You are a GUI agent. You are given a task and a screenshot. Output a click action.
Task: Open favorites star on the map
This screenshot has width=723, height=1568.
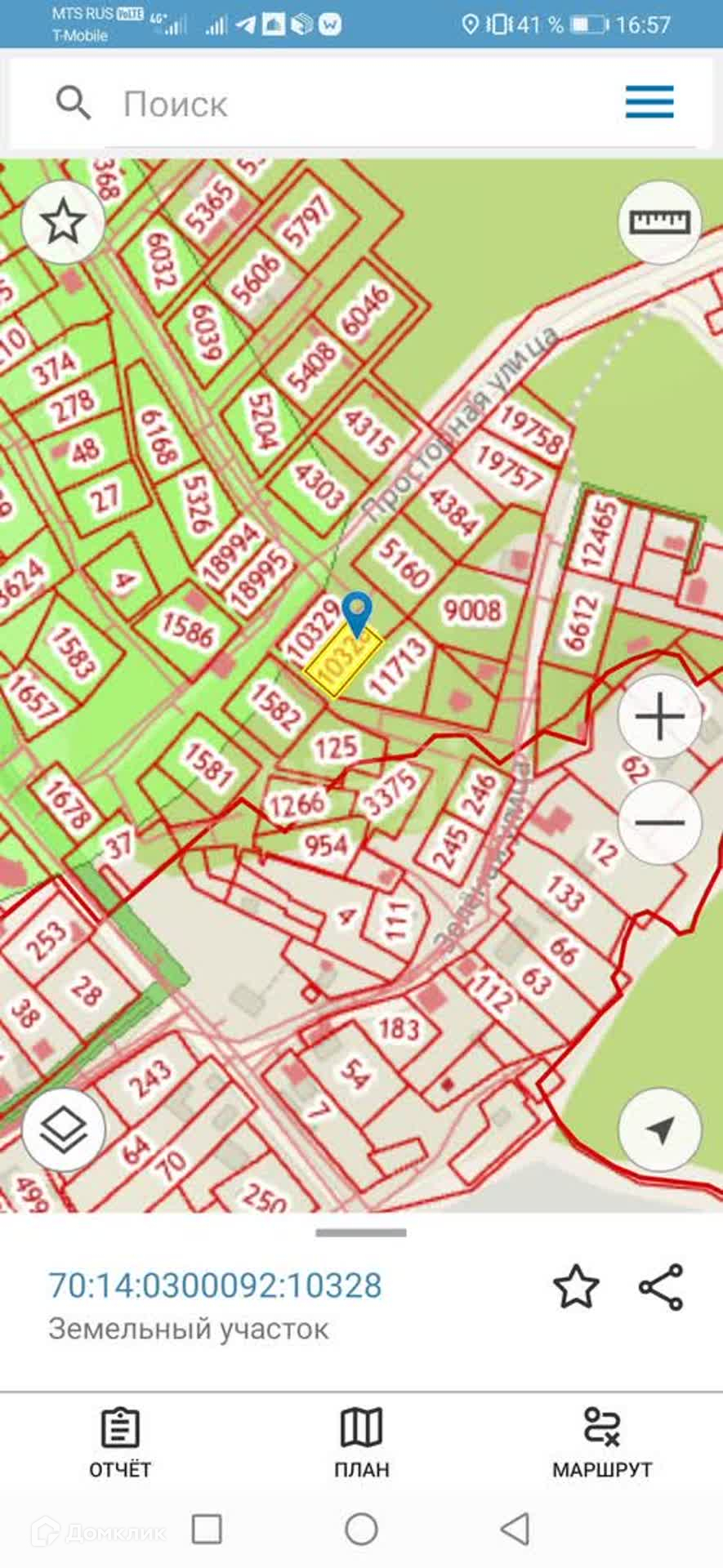[x=63, y=222]
